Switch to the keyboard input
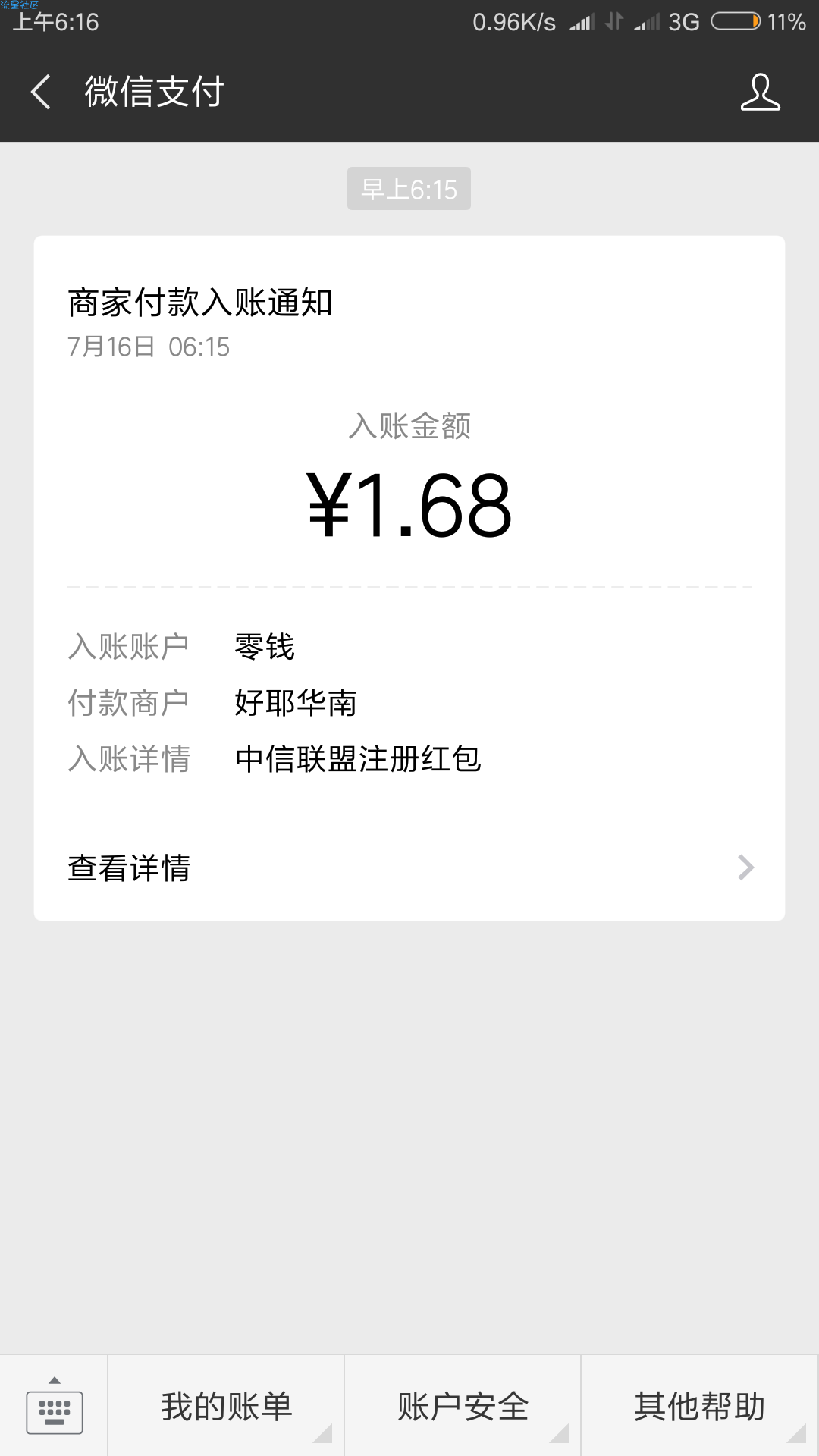The image size is (819, 1456). click(x=54, y=1406)
